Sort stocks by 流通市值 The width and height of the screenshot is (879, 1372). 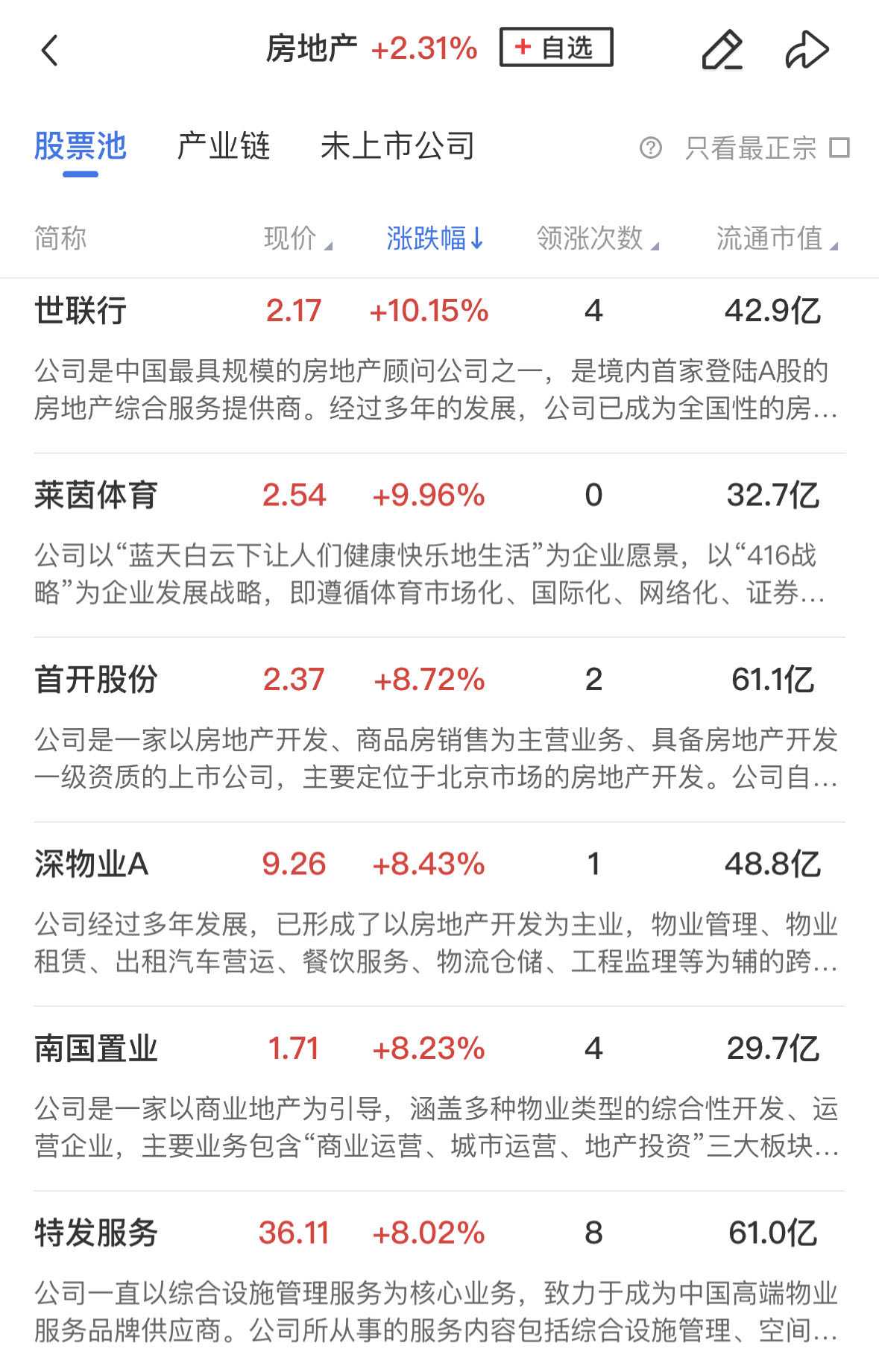776,238
